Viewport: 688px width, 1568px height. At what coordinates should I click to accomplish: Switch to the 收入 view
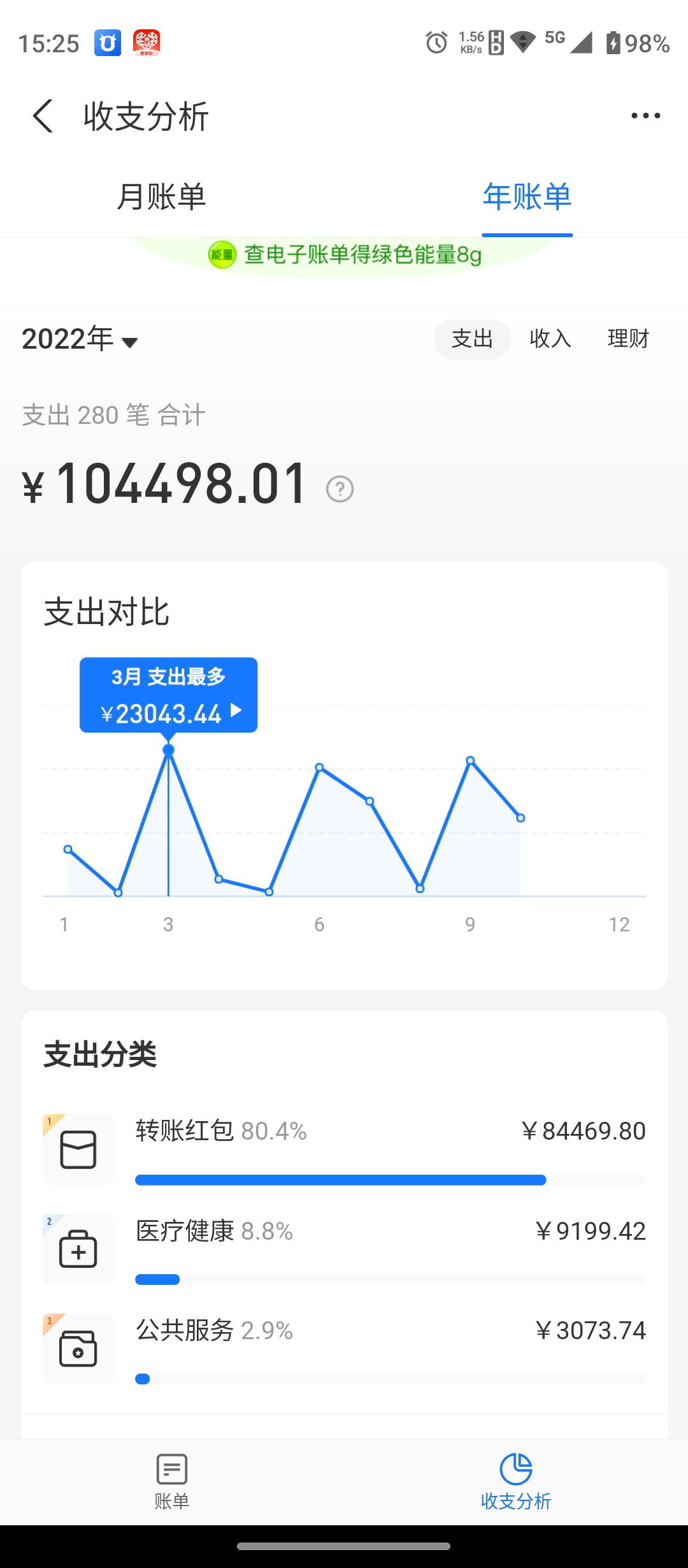tap(550, 339)
